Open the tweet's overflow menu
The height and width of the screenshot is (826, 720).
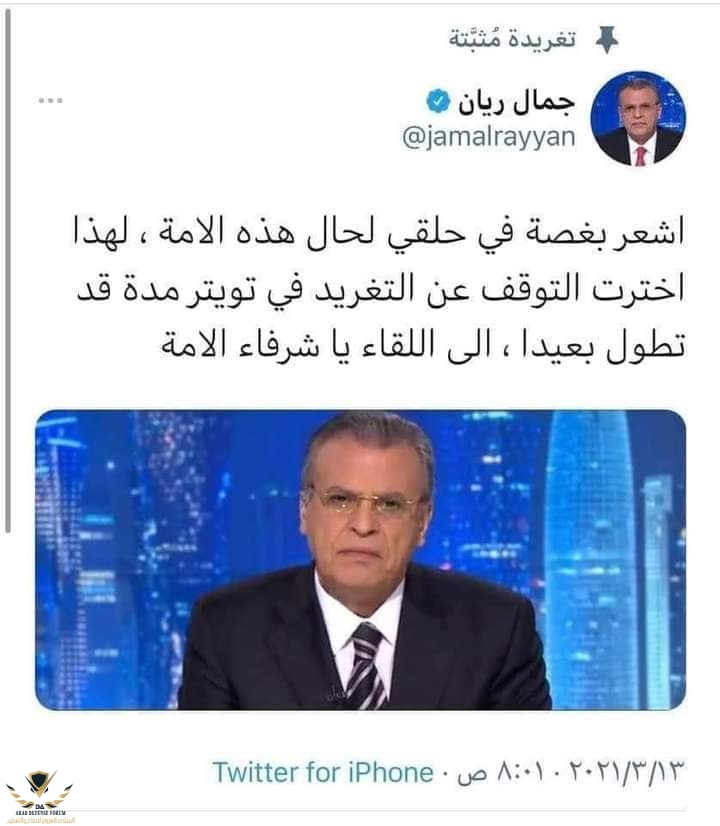[x=50, y=100]
